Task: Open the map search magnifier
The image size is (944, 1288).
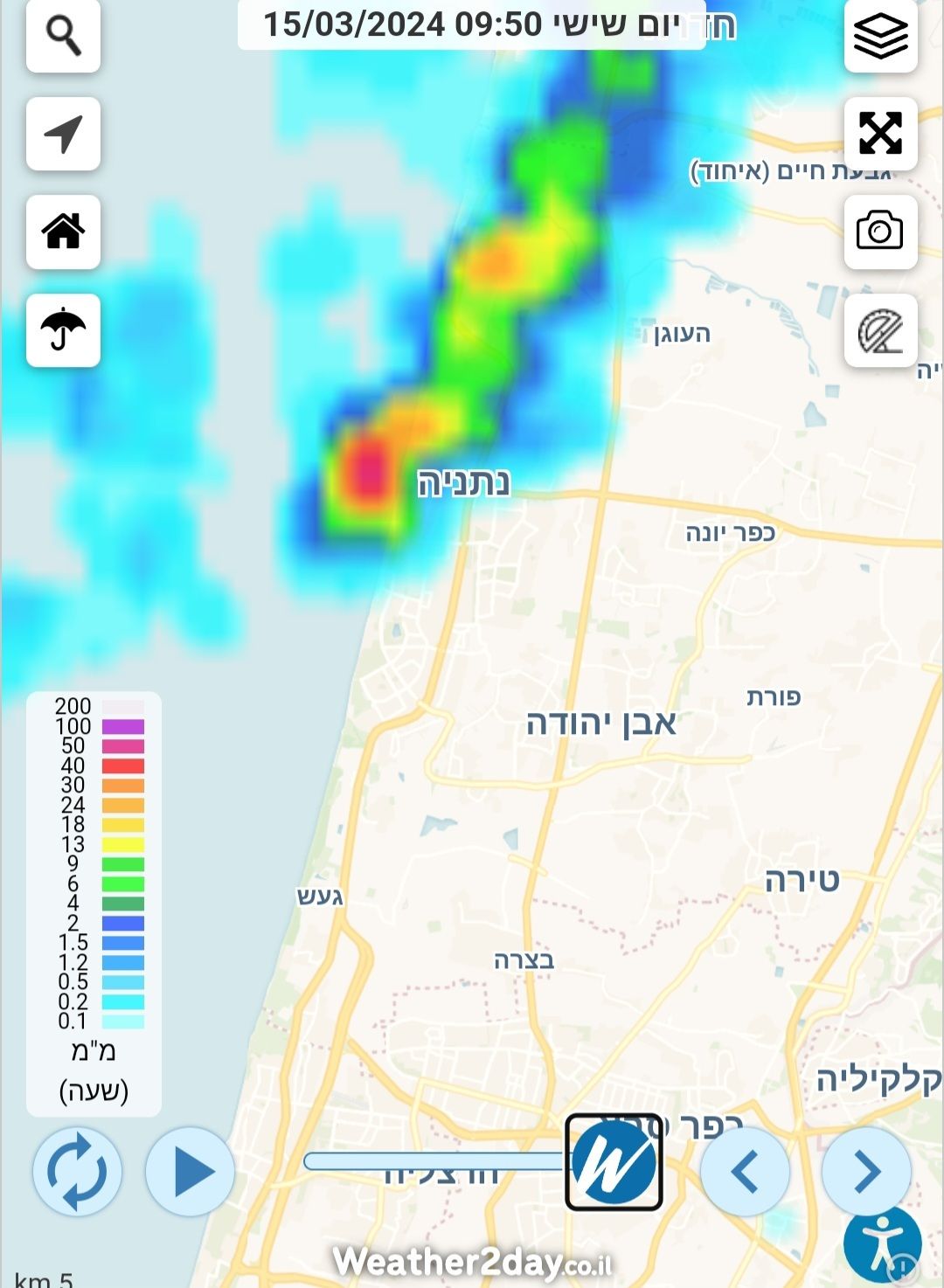Action: coord(63,36)
